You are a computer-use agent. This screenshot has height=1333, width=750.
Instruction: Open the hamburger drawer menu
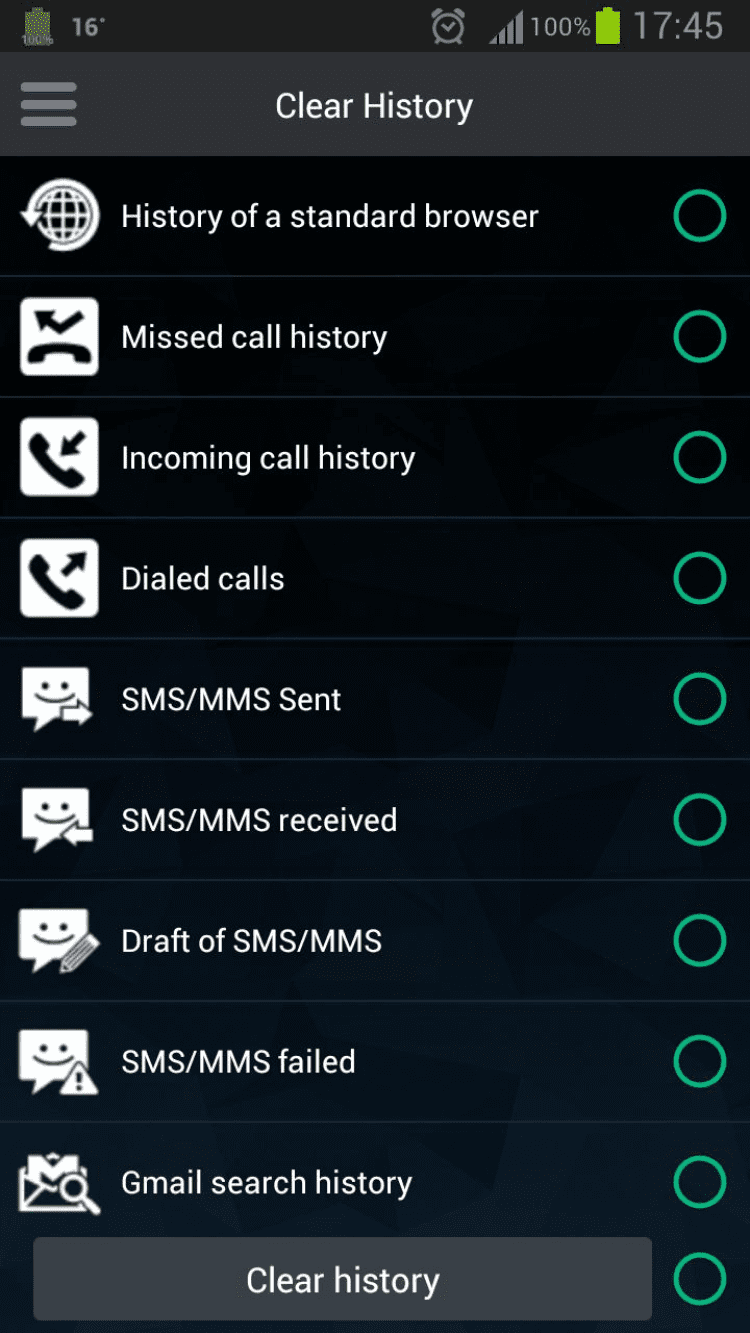48,105
